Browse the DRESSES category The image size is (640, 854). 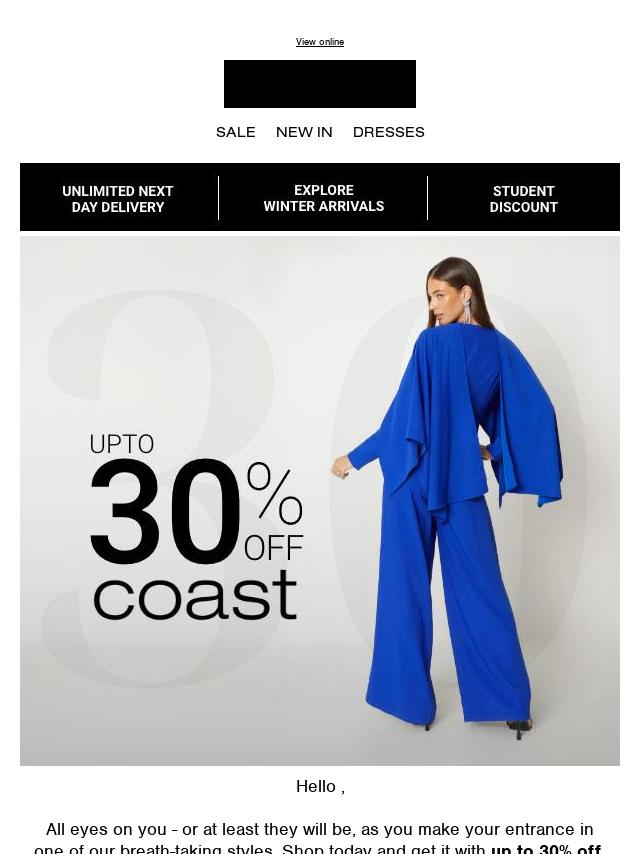coord(388,132)
